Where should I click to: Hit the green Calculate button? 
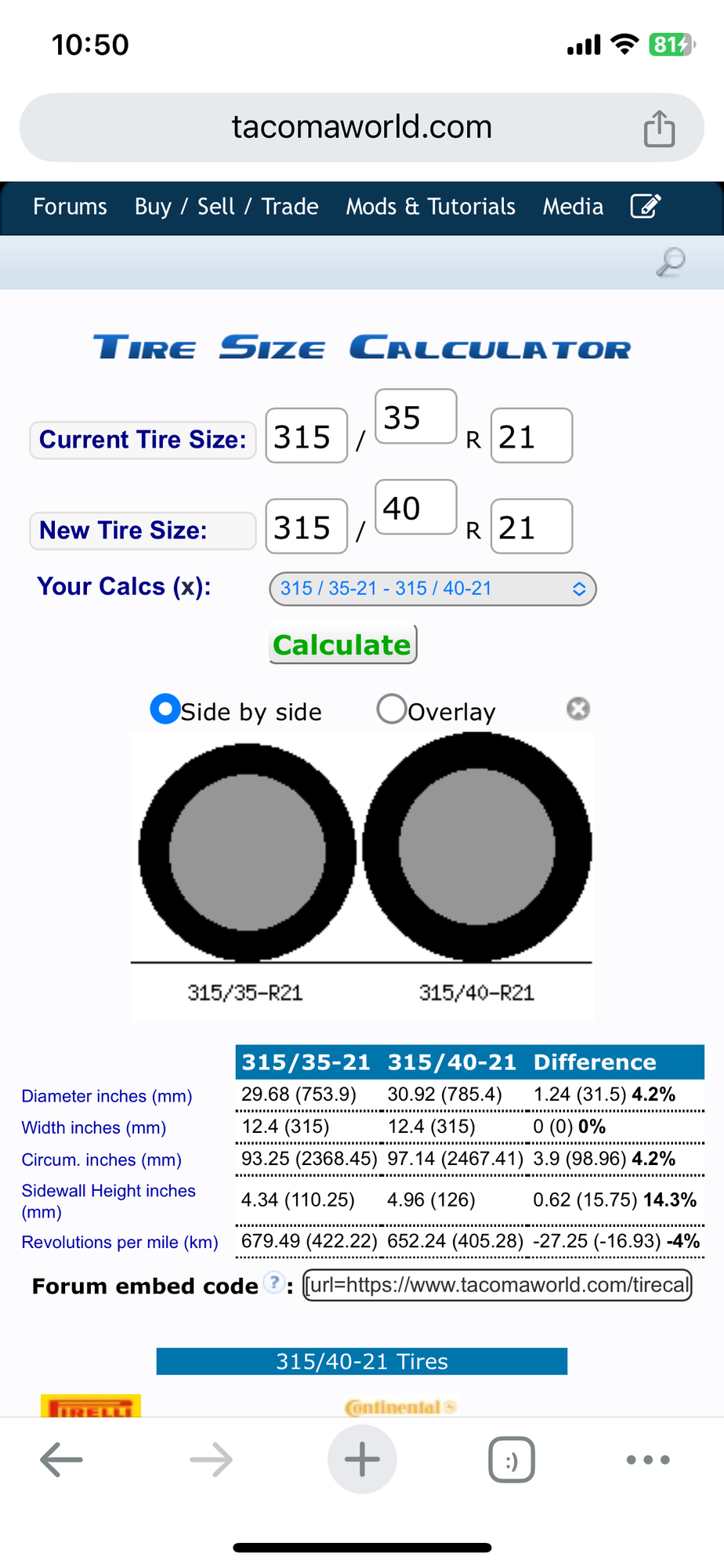342,644
